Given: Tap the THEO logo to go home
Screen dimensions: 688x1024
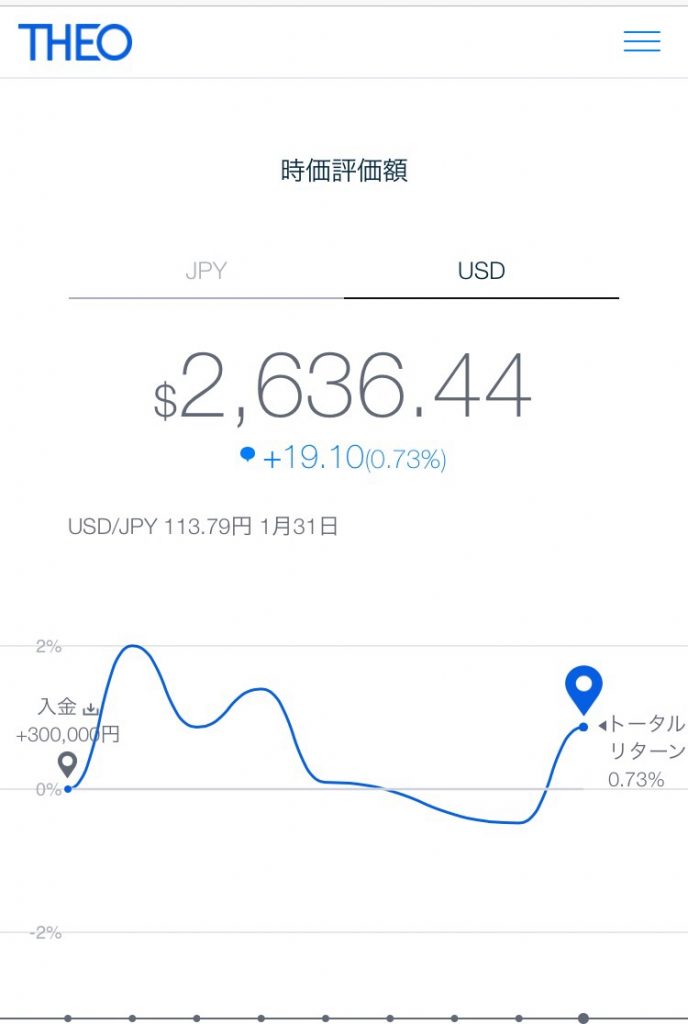Looking at the screenshot, I should coord(75,42).
